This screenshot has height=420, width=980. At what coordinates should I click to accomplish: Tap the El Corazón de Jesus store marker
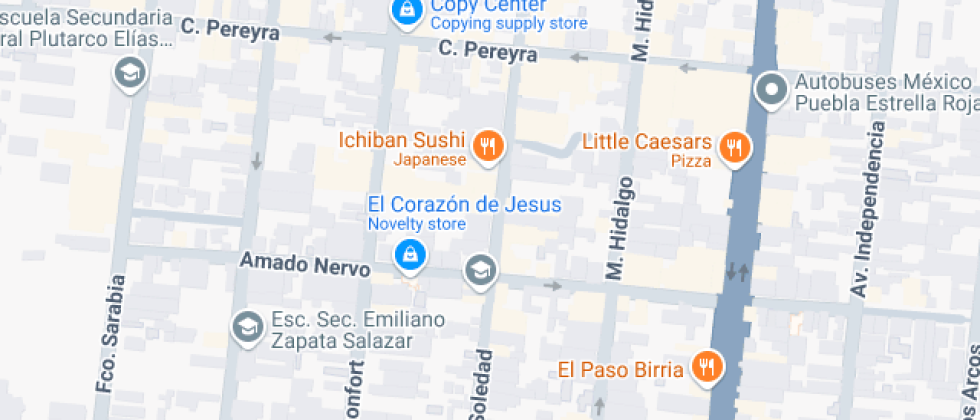pos(410,255)
